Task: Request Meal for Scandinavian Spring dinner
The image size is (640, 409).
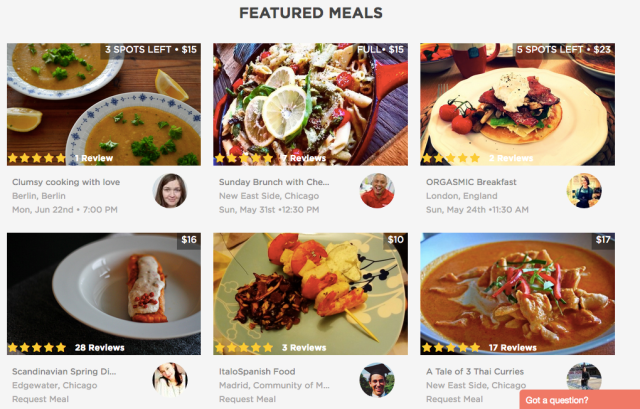Action: click(40, 399)
